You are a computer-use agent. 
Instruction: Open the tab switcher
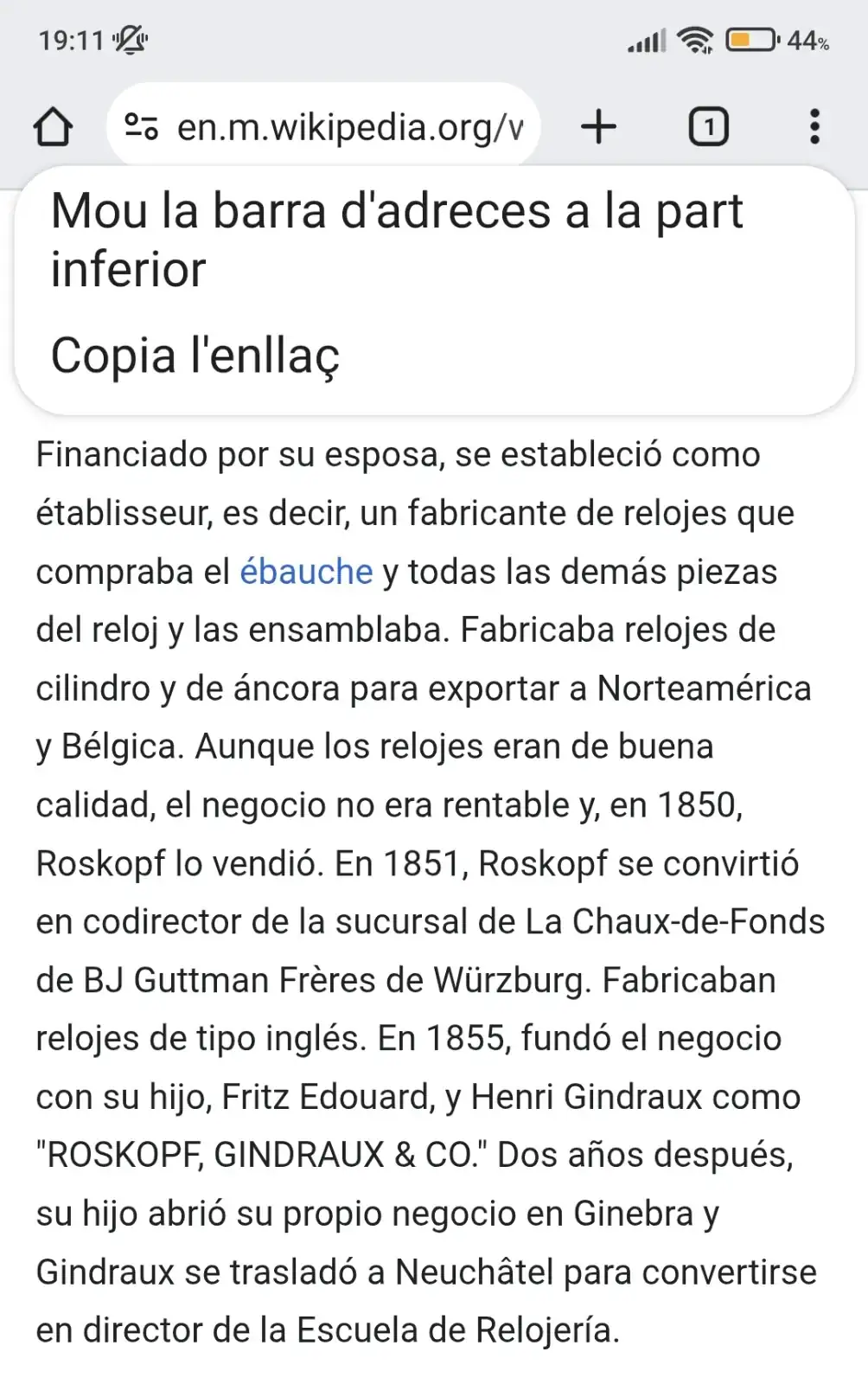click(708, 127)
